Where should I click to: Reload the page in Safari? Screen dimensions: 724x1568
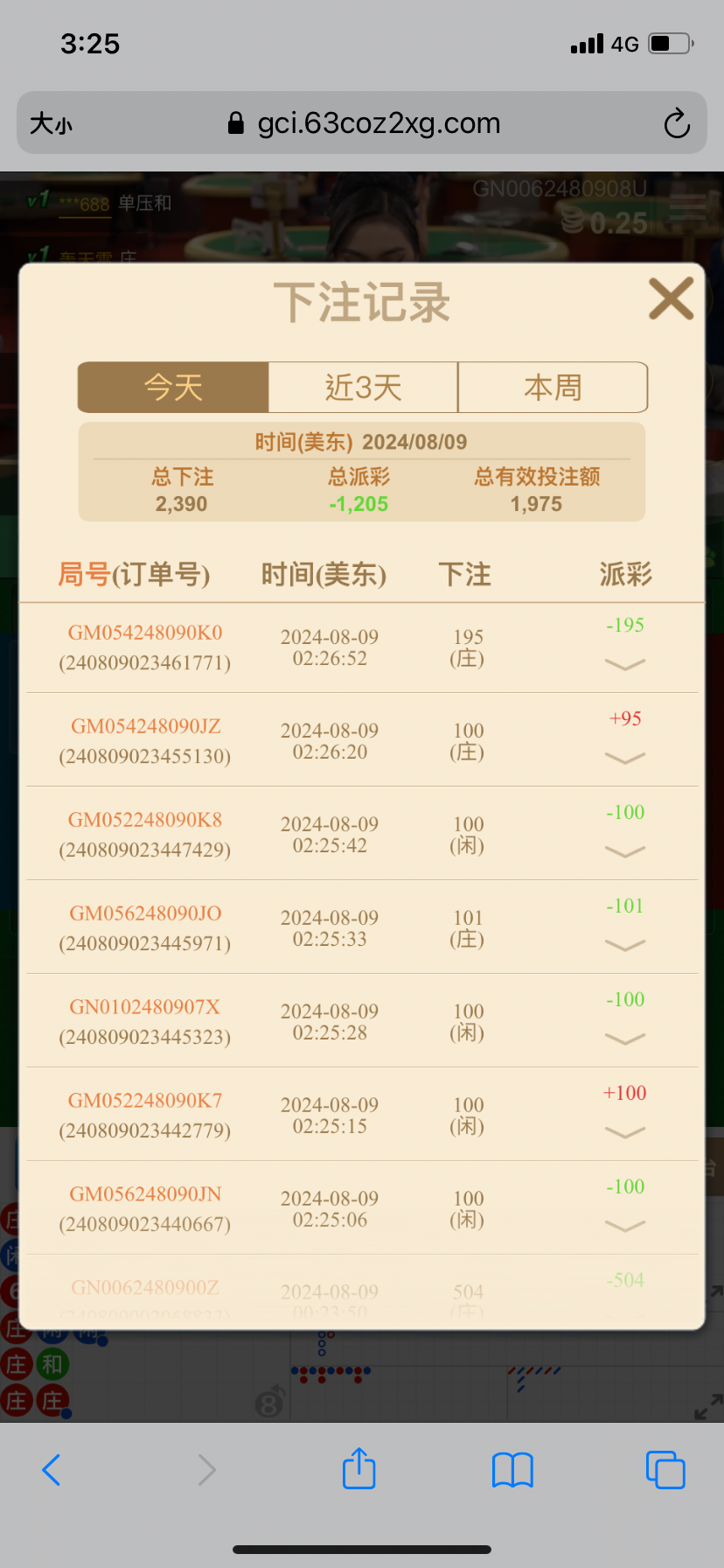pyautogui.click(x=677, y=123)
